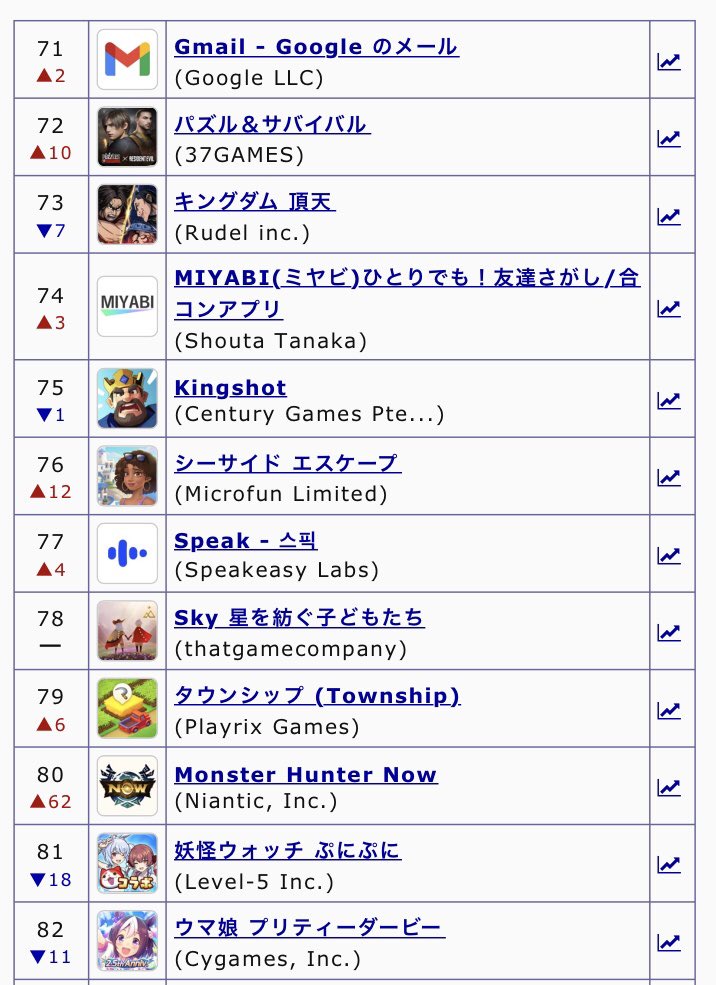View the rank chart for MIYABI

coord(669,308)
